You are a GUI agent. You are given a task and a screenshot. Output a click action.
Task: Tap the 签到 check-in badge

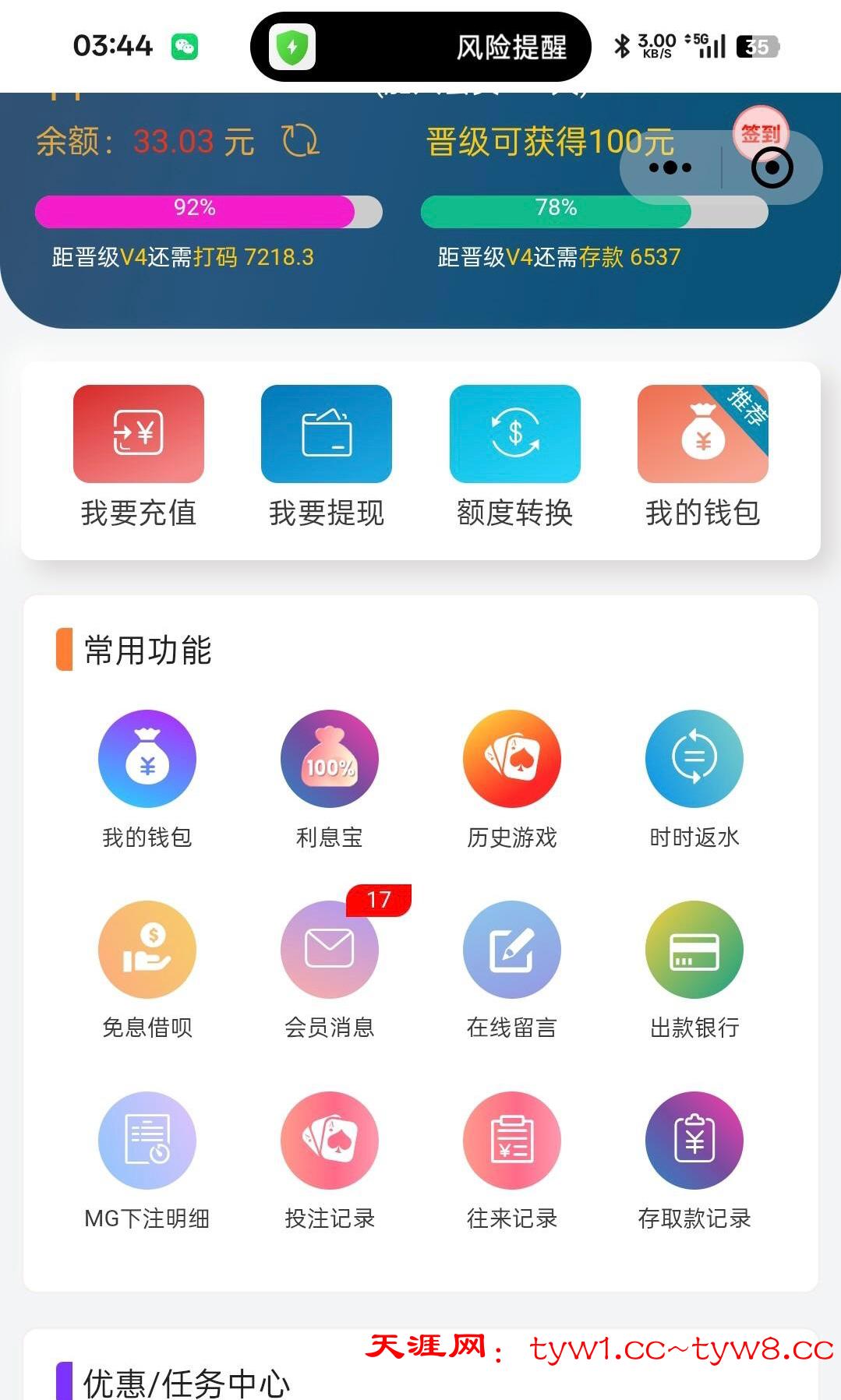pos(760,132)
